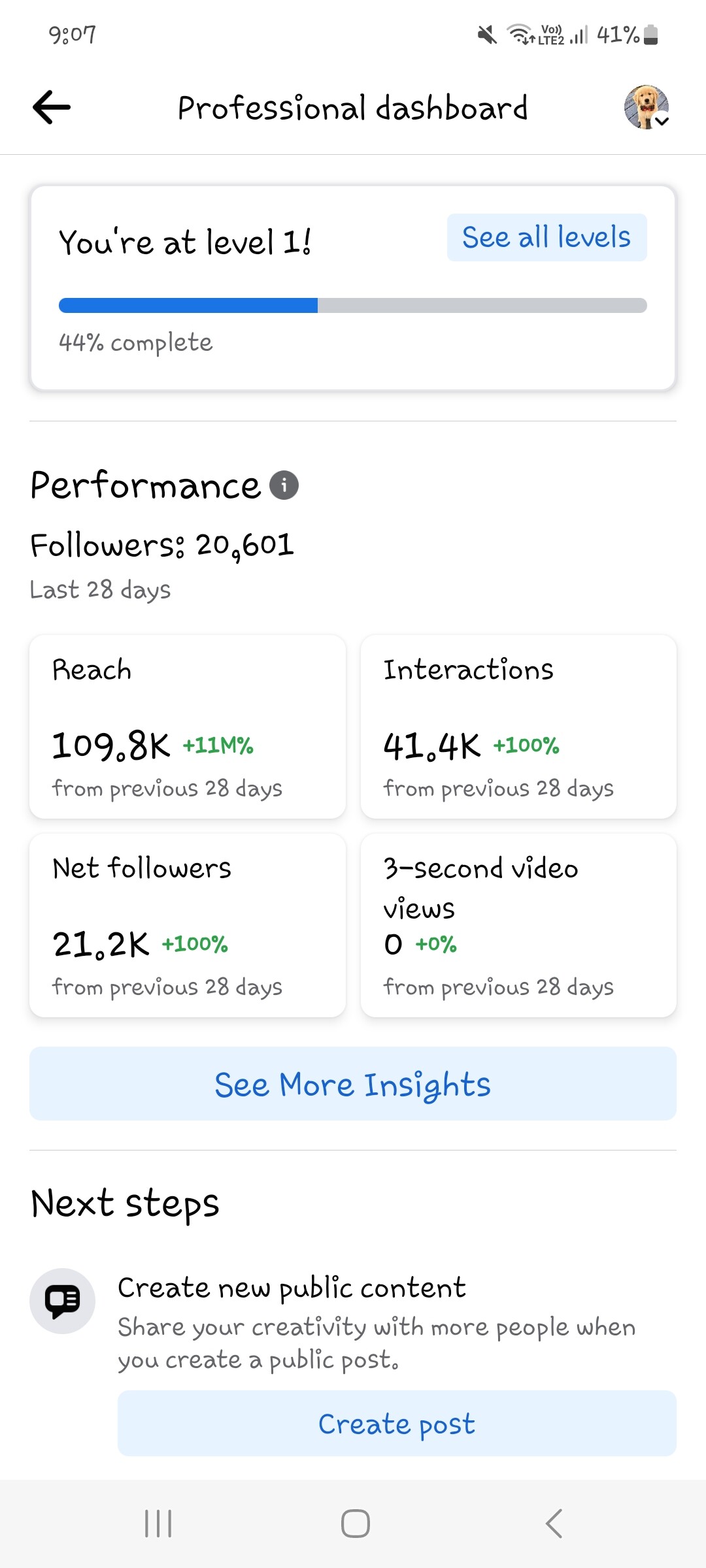Open the Reach card
This screenshot has height=1568, width=706.
(188, 727)
